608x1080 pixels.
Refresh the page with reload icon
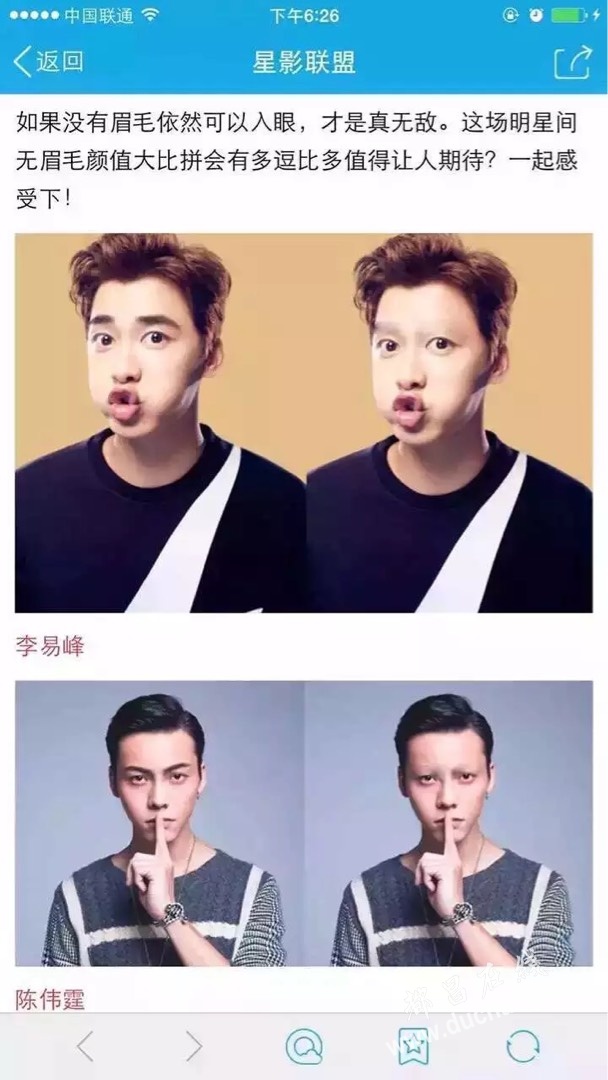522,1046
